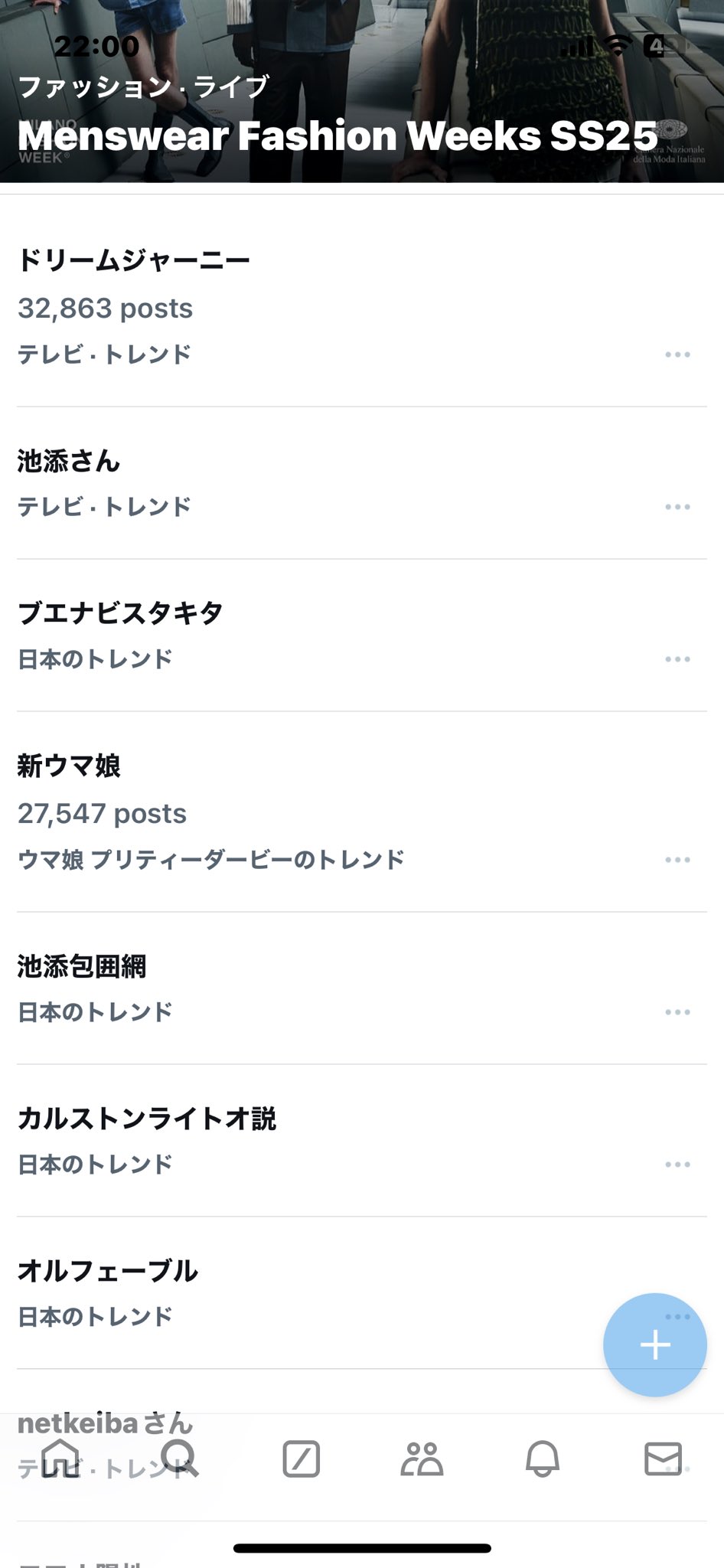Open the カルストンライトオ説 trend
The height and width of the screenshot is (1568, 724).
click(x=362, y=1141)
